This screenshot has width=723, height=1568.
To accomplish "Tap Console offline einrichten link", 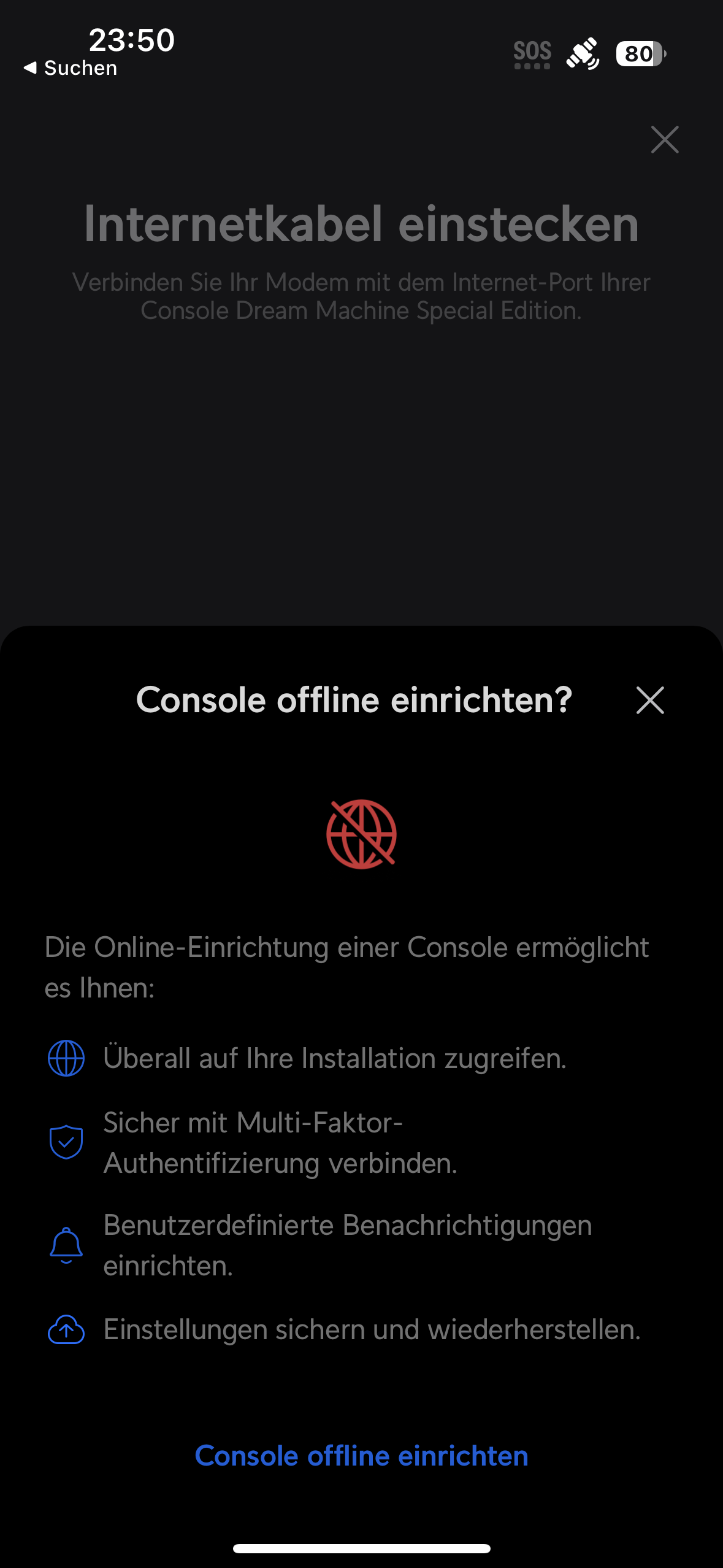I will [361, 1456].
